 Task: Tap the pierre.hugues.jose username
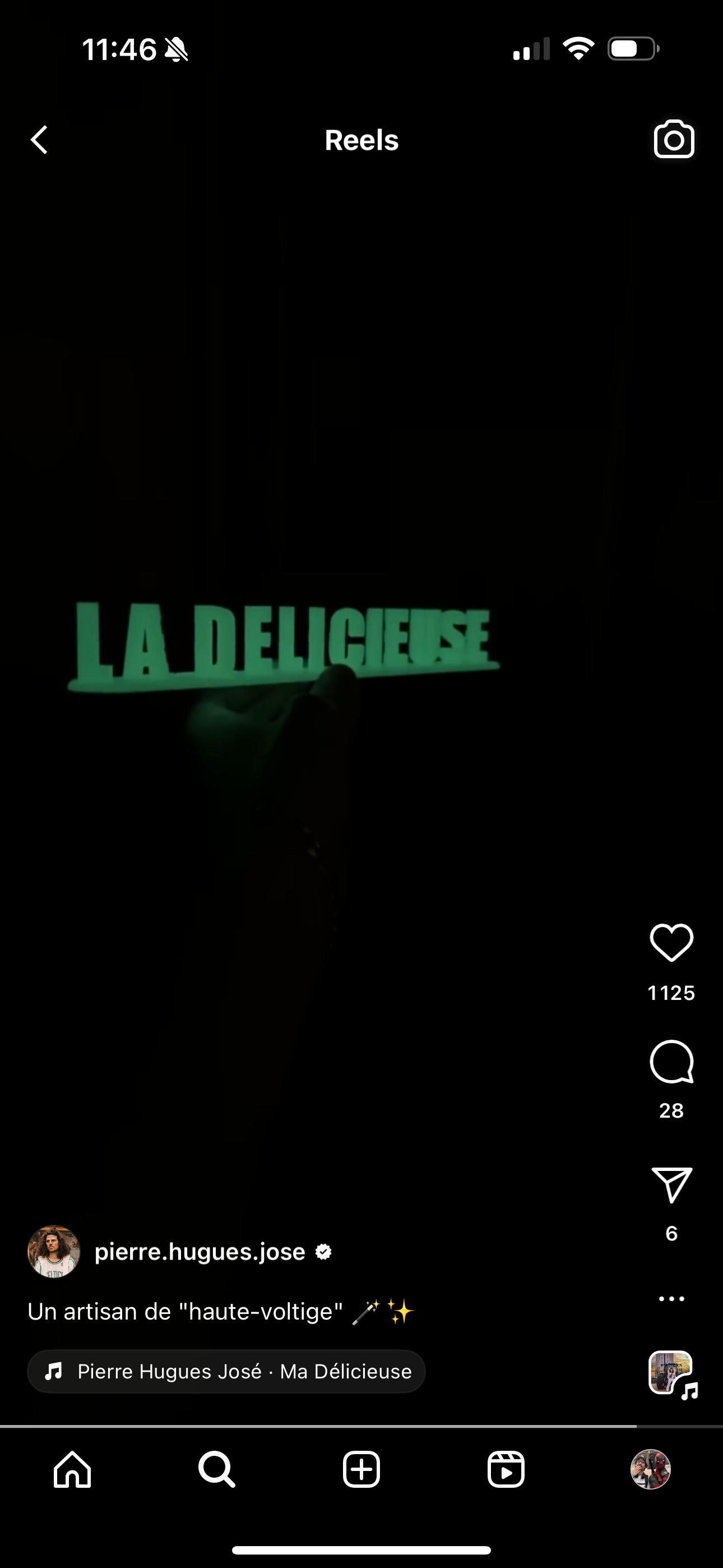pos(200,1252)
